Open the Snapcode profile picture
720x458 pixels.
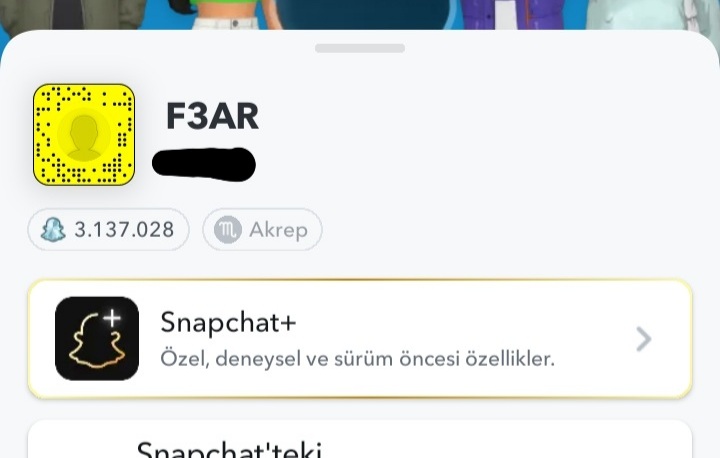pyautogui.click(x=84, y=135)
